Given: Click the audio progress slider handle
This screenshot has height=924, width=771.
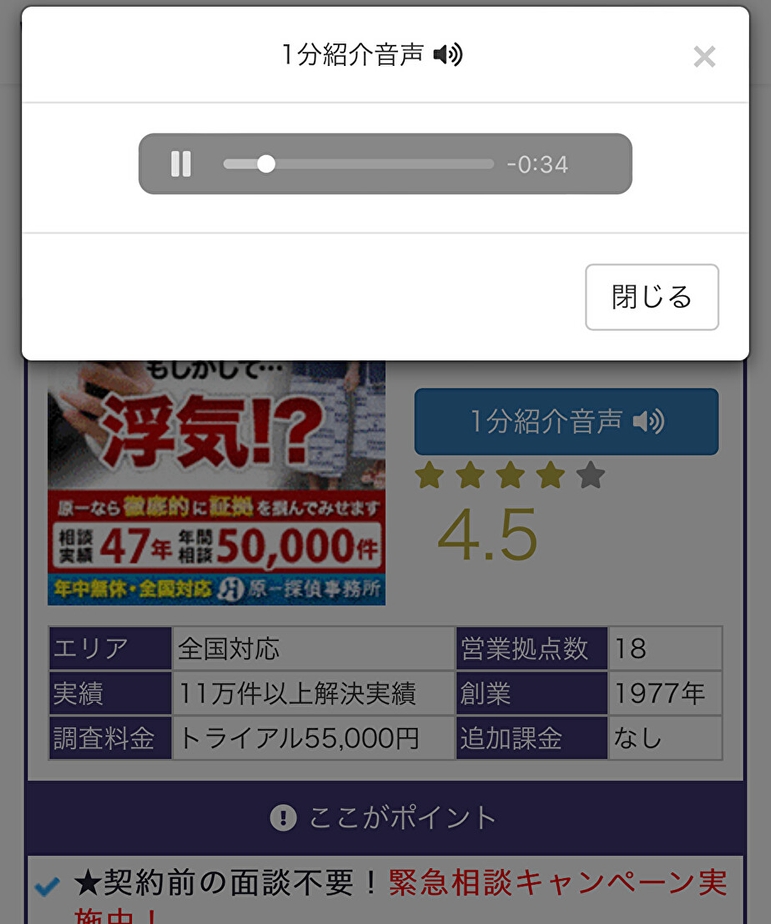Looking at the screenshot, I should [266, 164].
